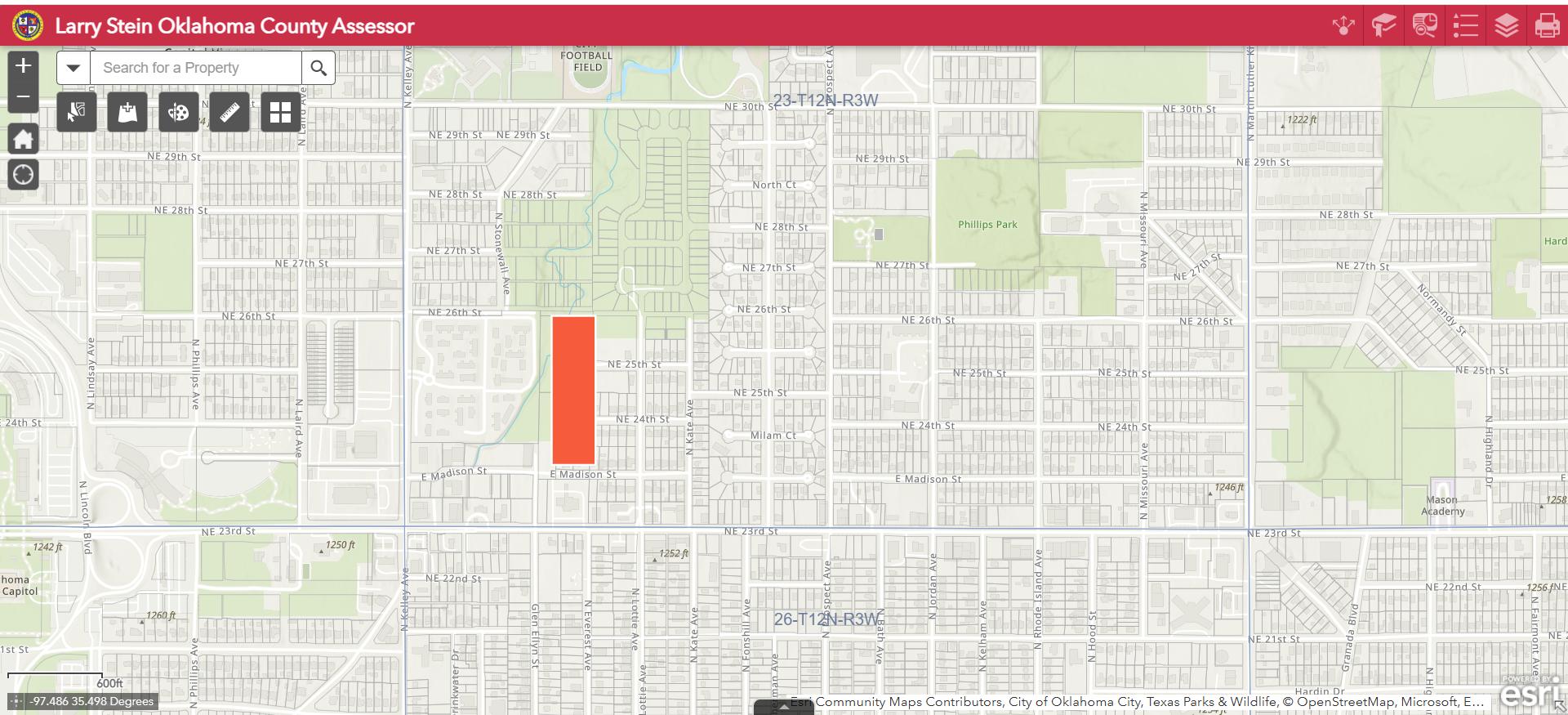Zoom in on the map

23,65
